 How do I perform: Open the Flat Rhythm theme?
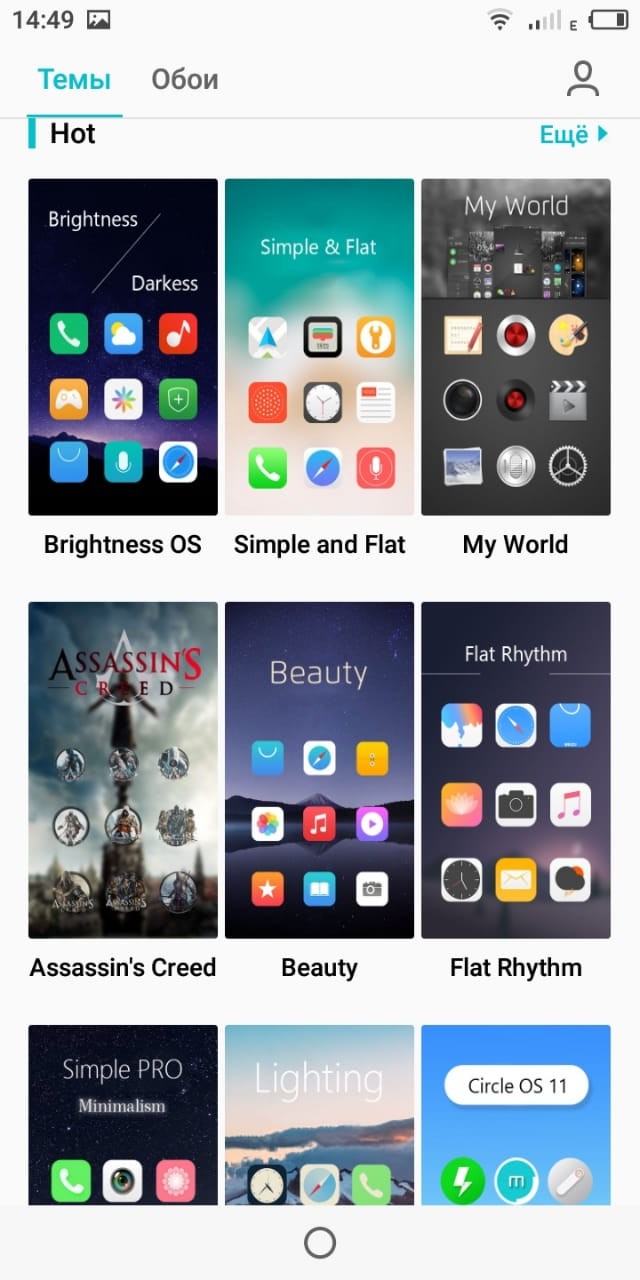[x=515, y=770]
